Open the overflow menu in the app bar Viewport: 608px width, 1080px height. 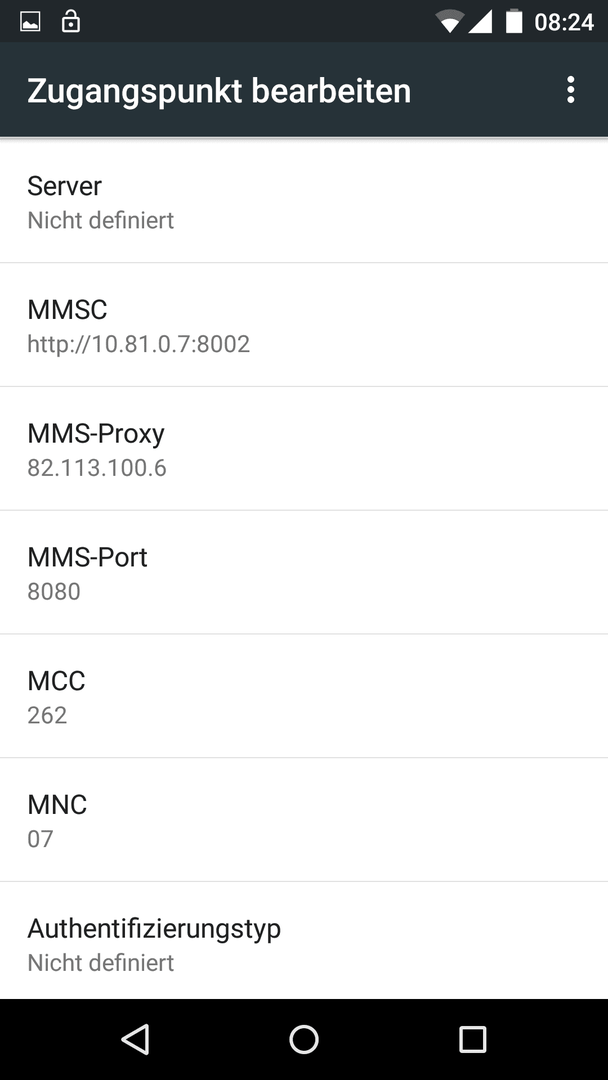click(x=570, y=90)
